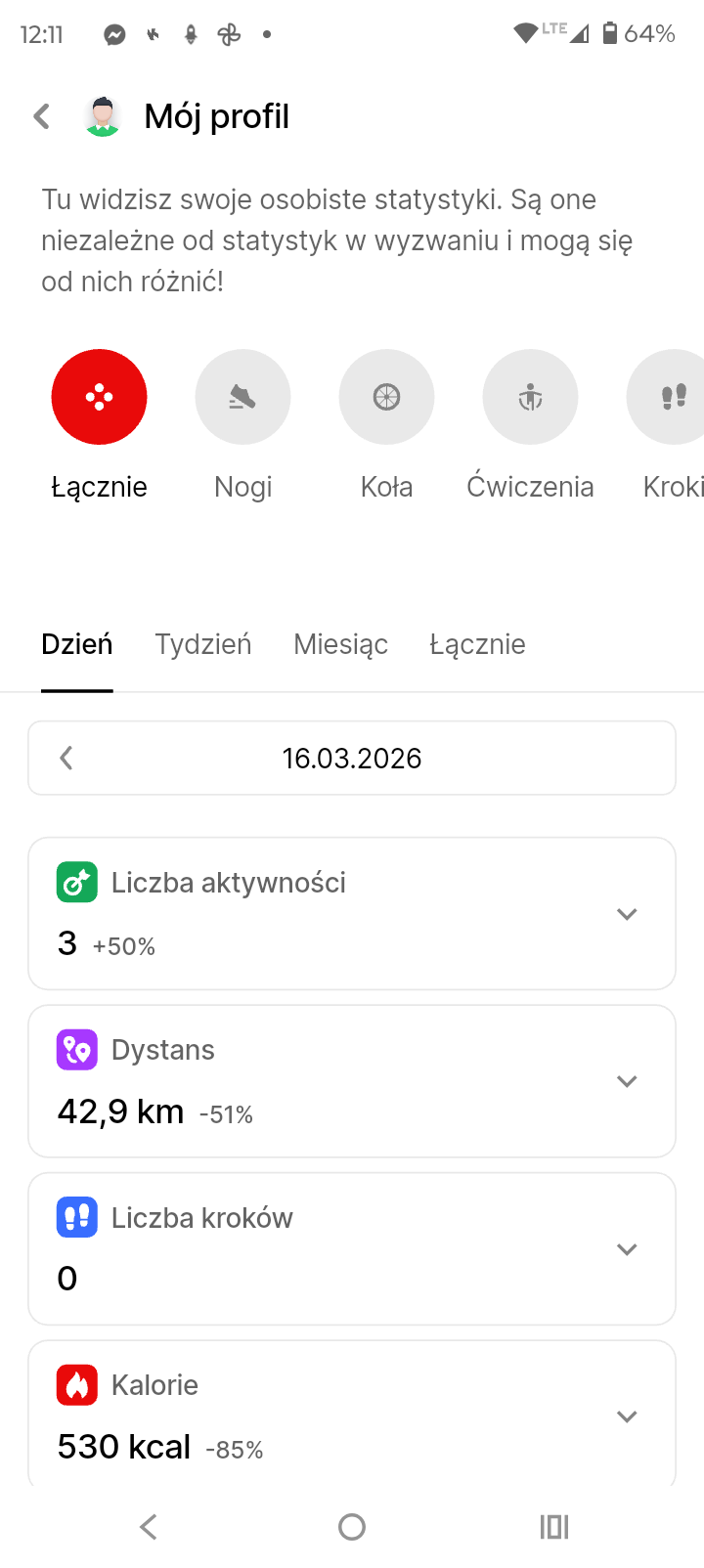
Task: Go to the day before 16.03.2026
Action: [x=66, y=758]
